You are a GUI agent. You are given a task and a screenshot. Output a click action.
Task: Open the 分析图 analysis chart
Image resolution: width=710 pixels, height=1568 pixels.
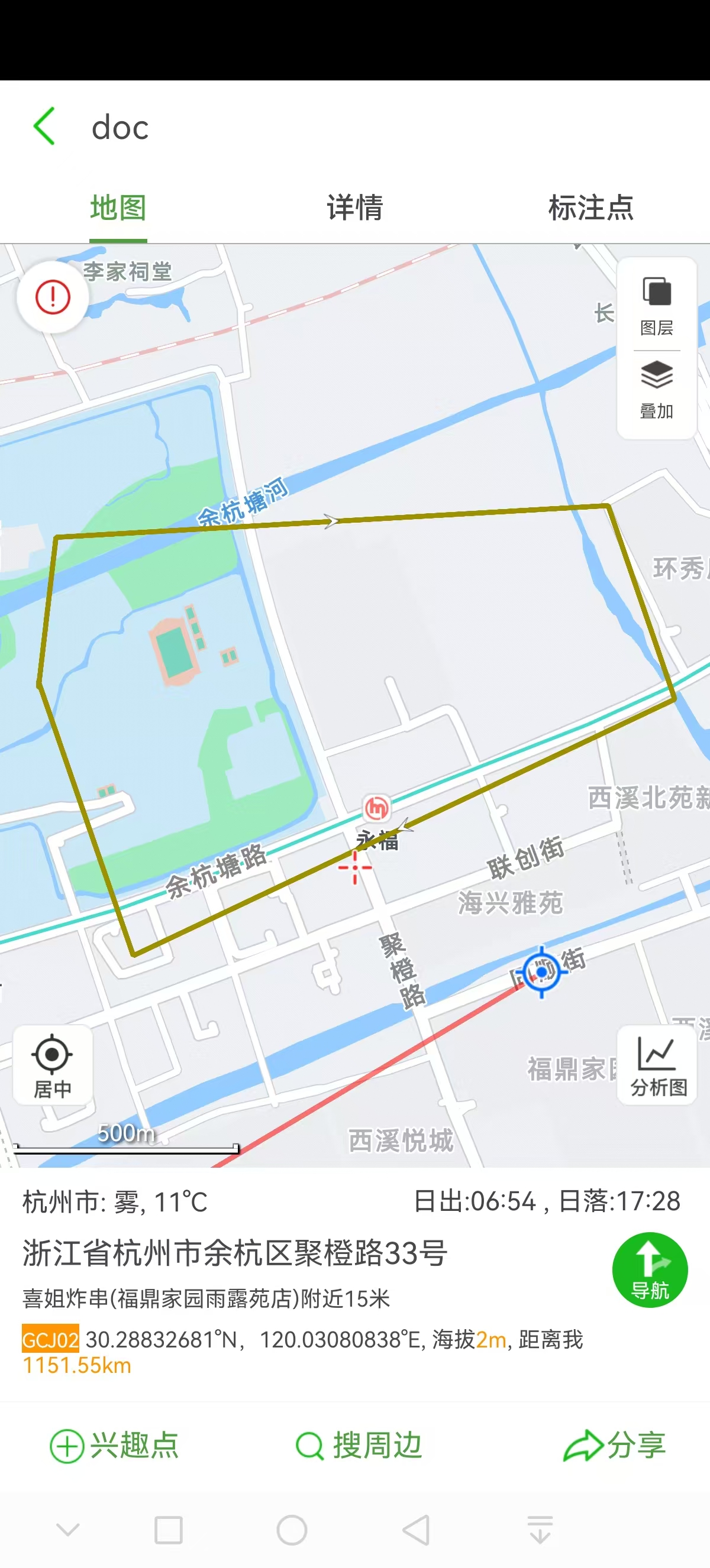click(657, 1067)
